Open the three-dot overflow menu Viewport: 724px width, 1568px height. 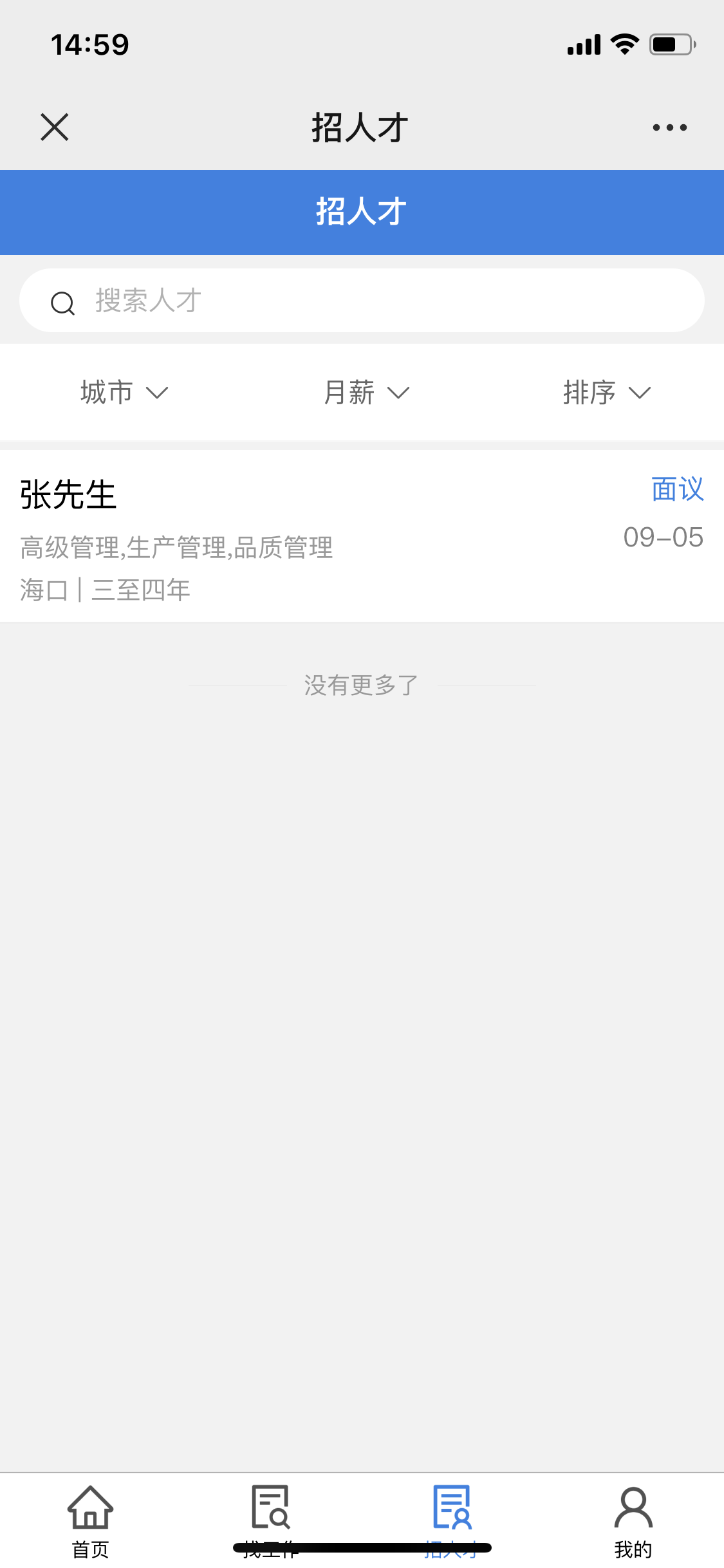click(669, 127)
